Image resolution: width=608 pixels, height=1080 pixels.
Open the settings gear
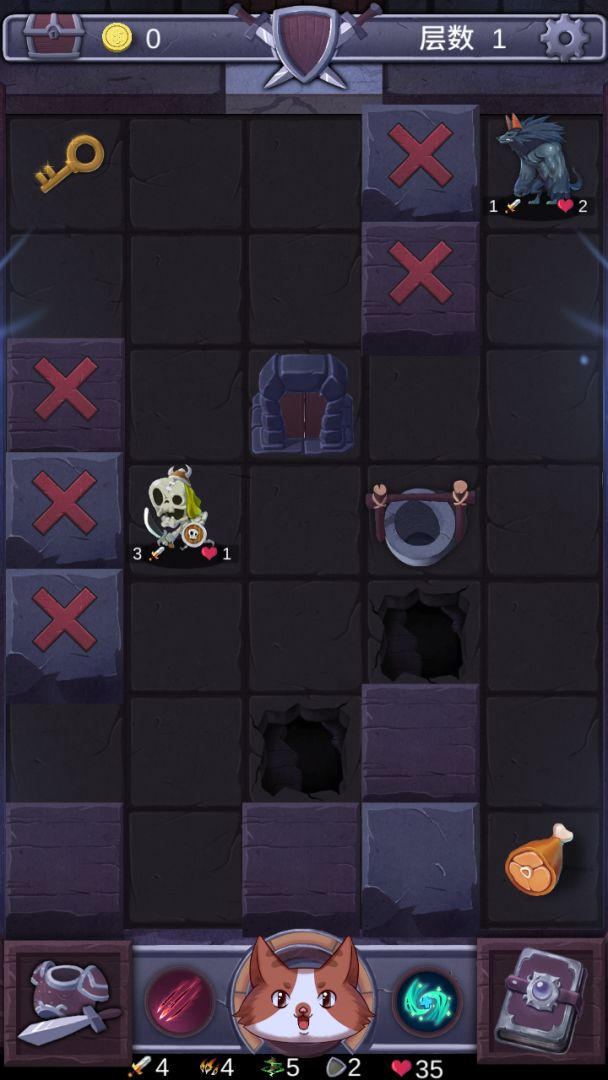tap(565, 38)
